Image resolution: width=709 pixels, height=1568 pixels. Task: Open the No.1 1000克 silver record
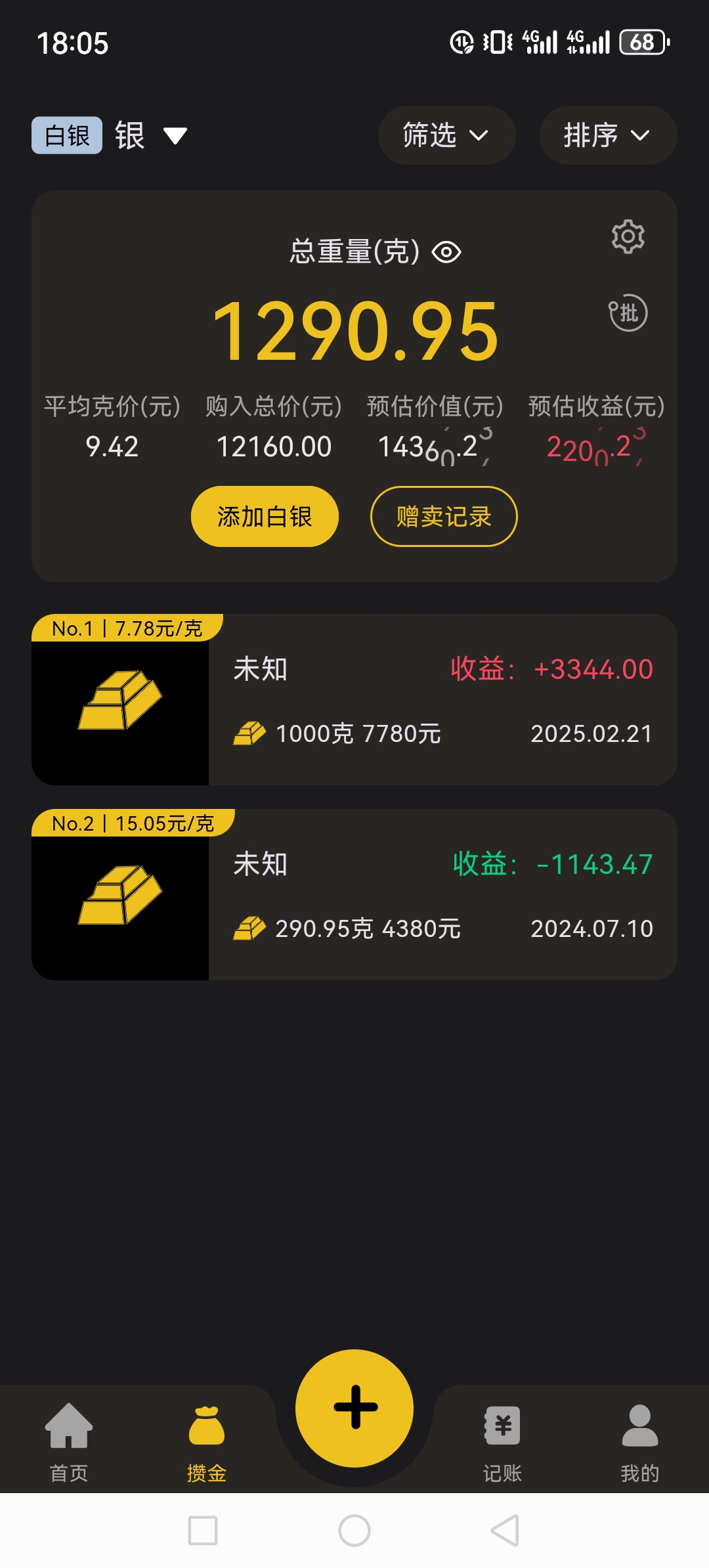coord(354,700)
